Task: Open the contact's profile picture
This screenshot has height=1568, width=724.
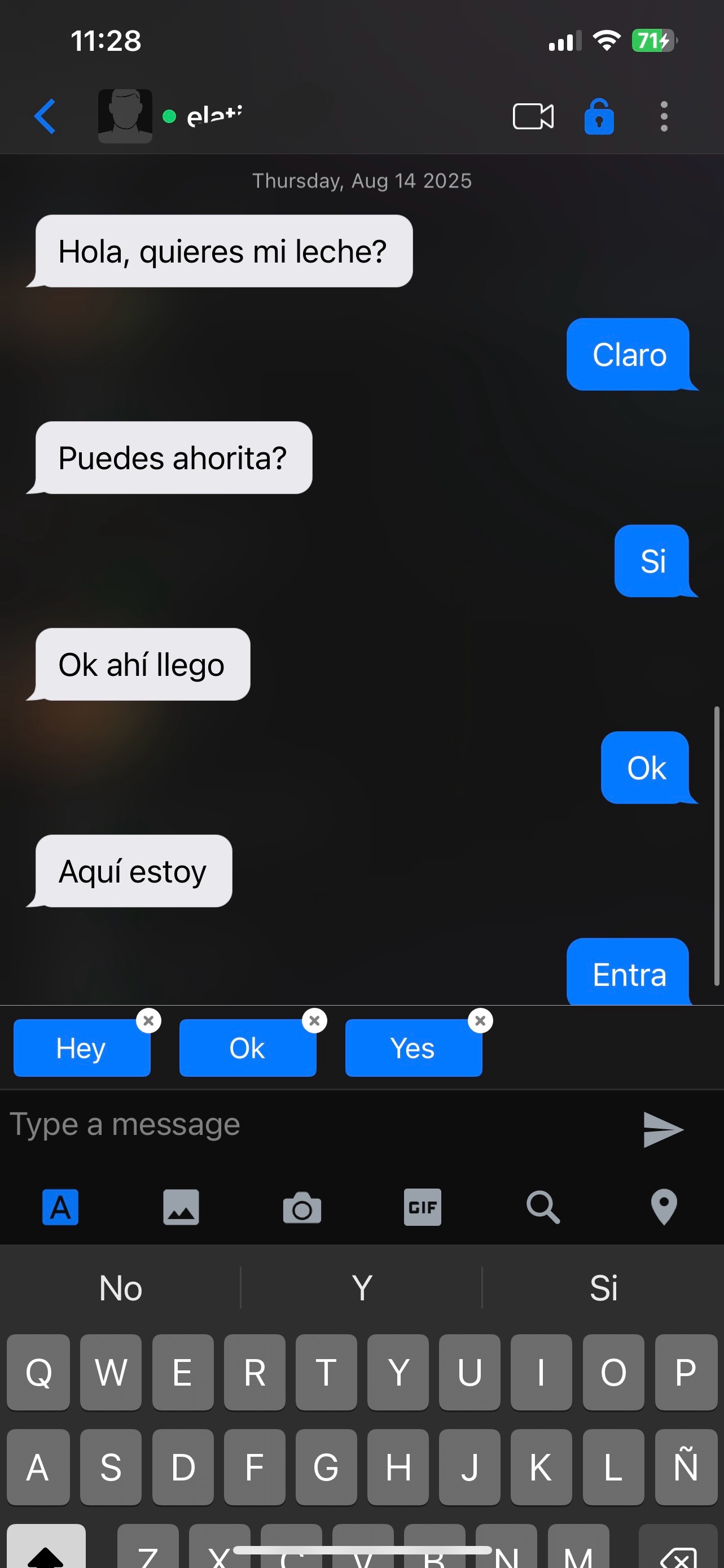Action: click(125, 116)
